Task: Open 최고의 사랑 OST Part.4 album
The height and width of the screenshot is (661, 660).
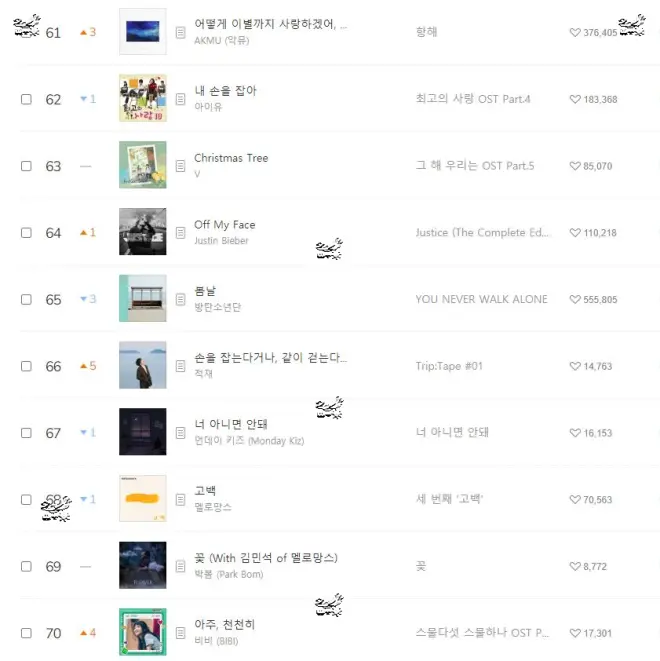Action: 473,99
